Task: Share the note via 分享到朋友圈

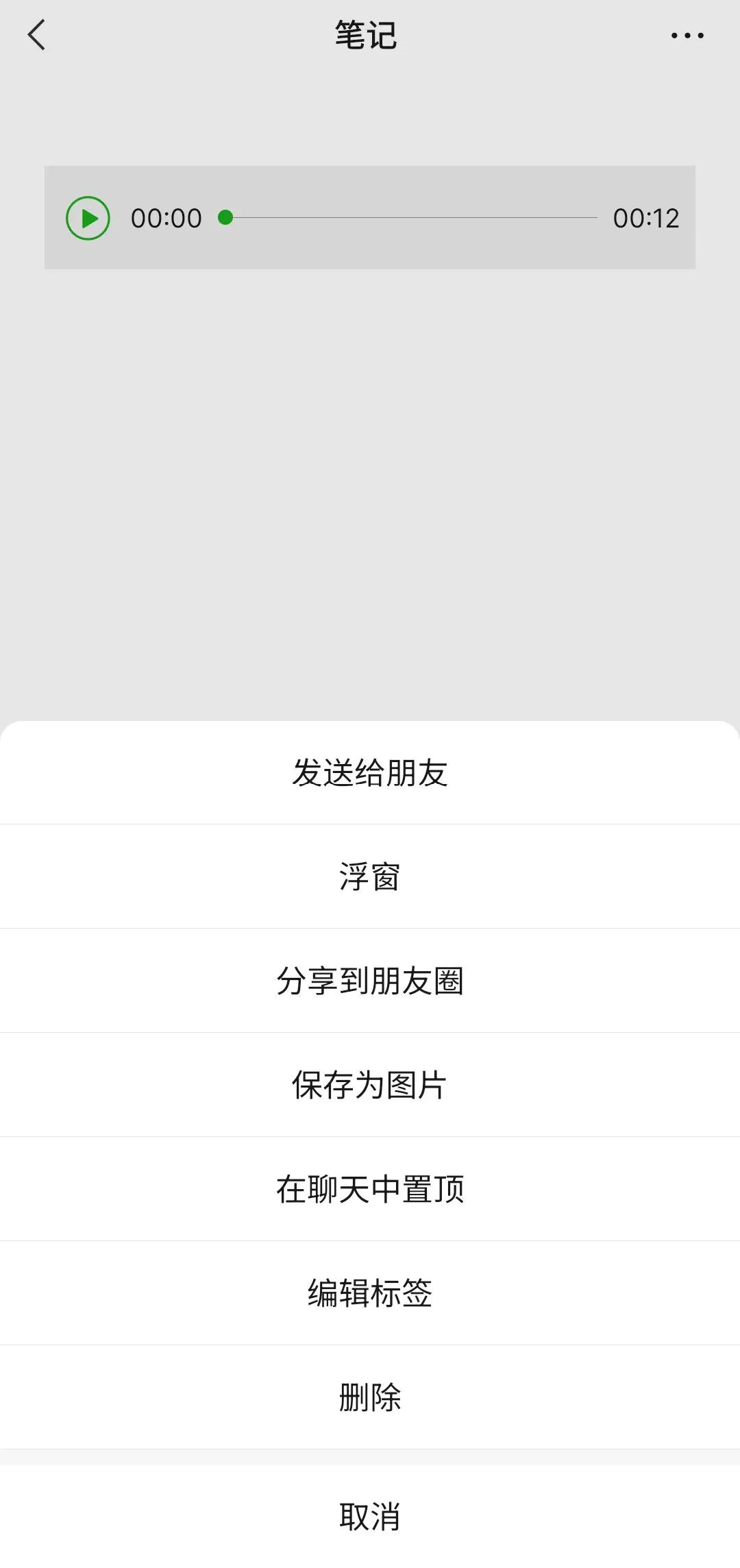Action: (x=370, y=981)
